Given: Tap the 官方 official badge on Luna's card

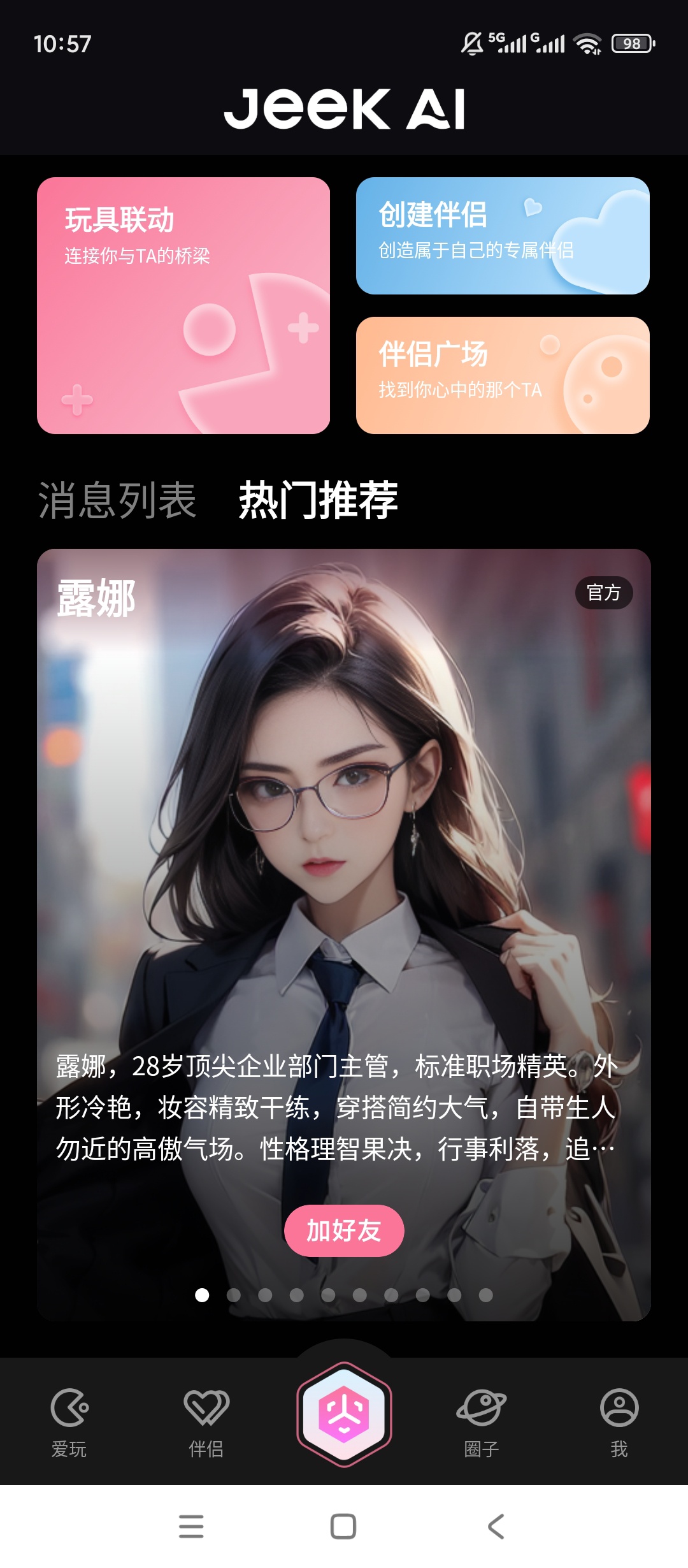Looking at the screenshot, I should (x=604, y=594).
